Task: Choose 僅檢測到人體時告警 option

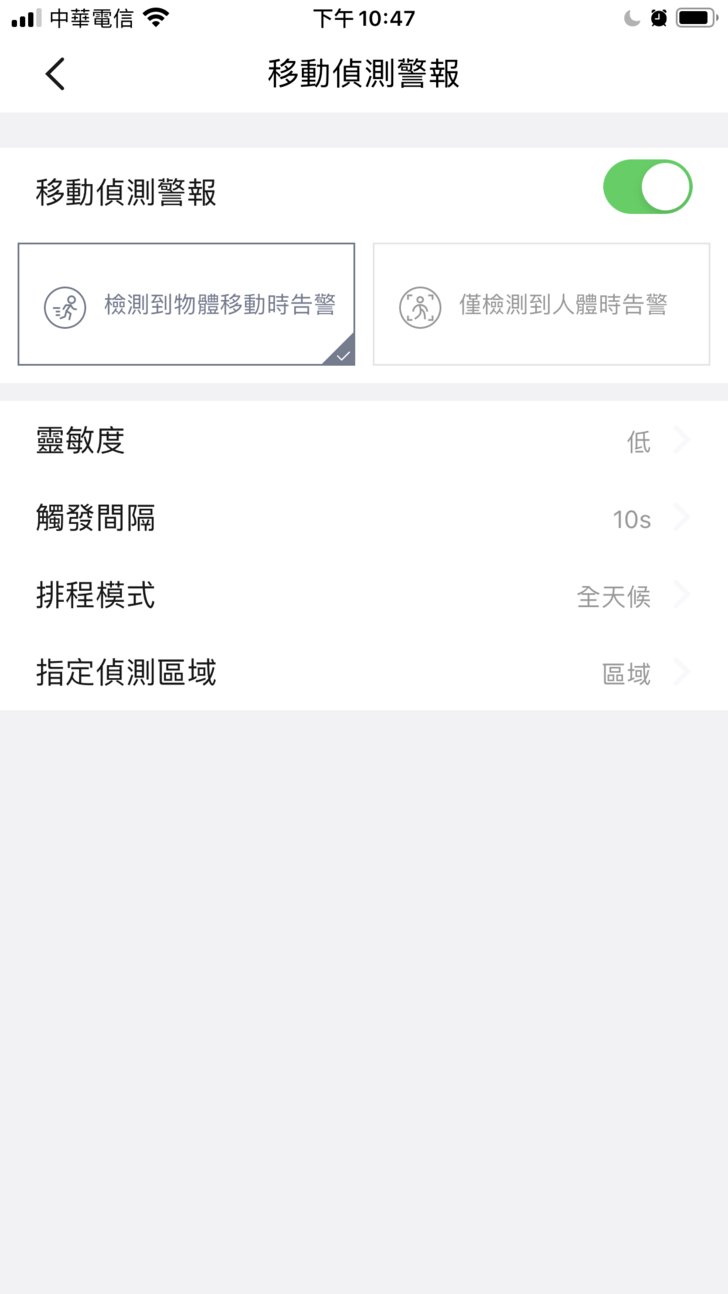Action: tap(541, 305)
